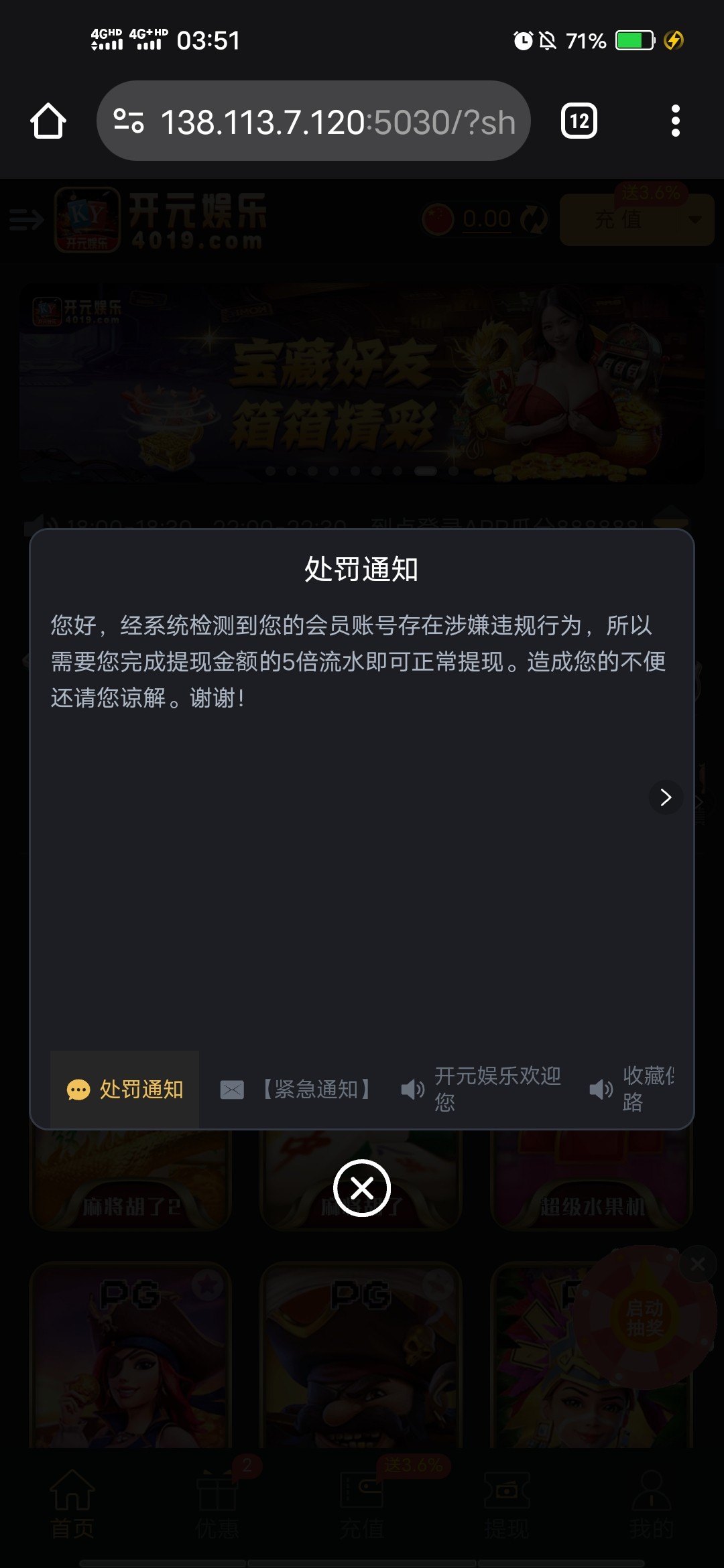Open the browser overflow menu
This screenshot has height=1568, width=724.
[x=675, y=121]
